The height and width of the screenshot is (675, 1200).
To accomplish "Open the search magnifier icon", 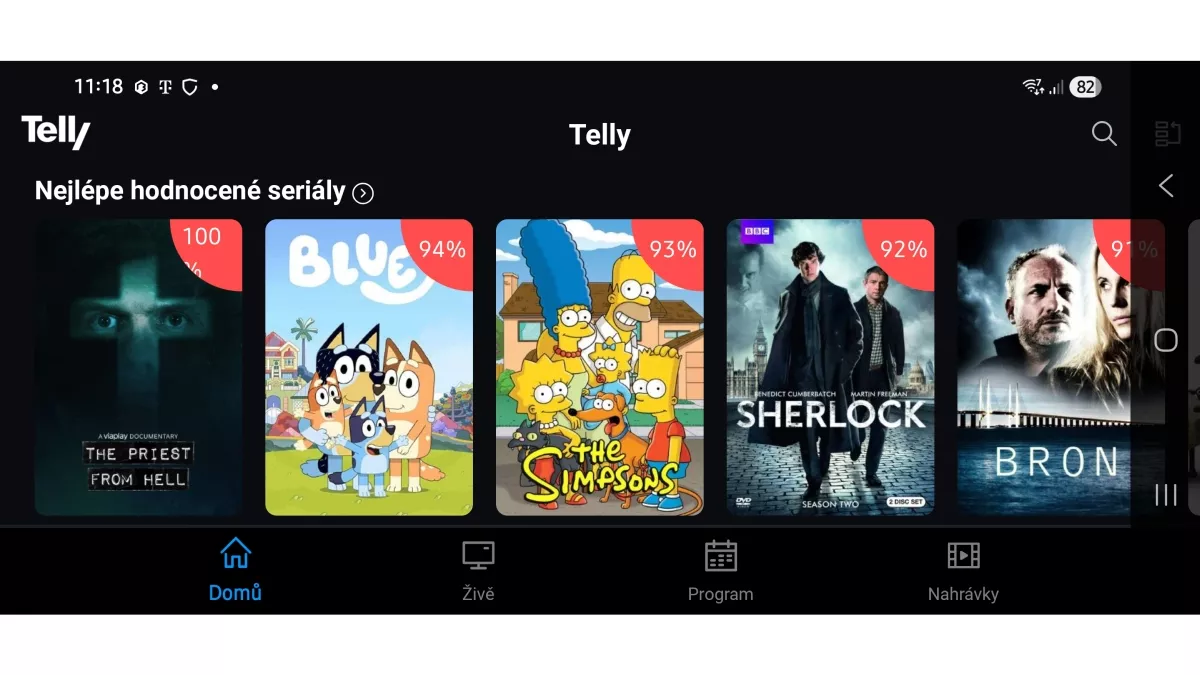I will [x=1104, y=134].
